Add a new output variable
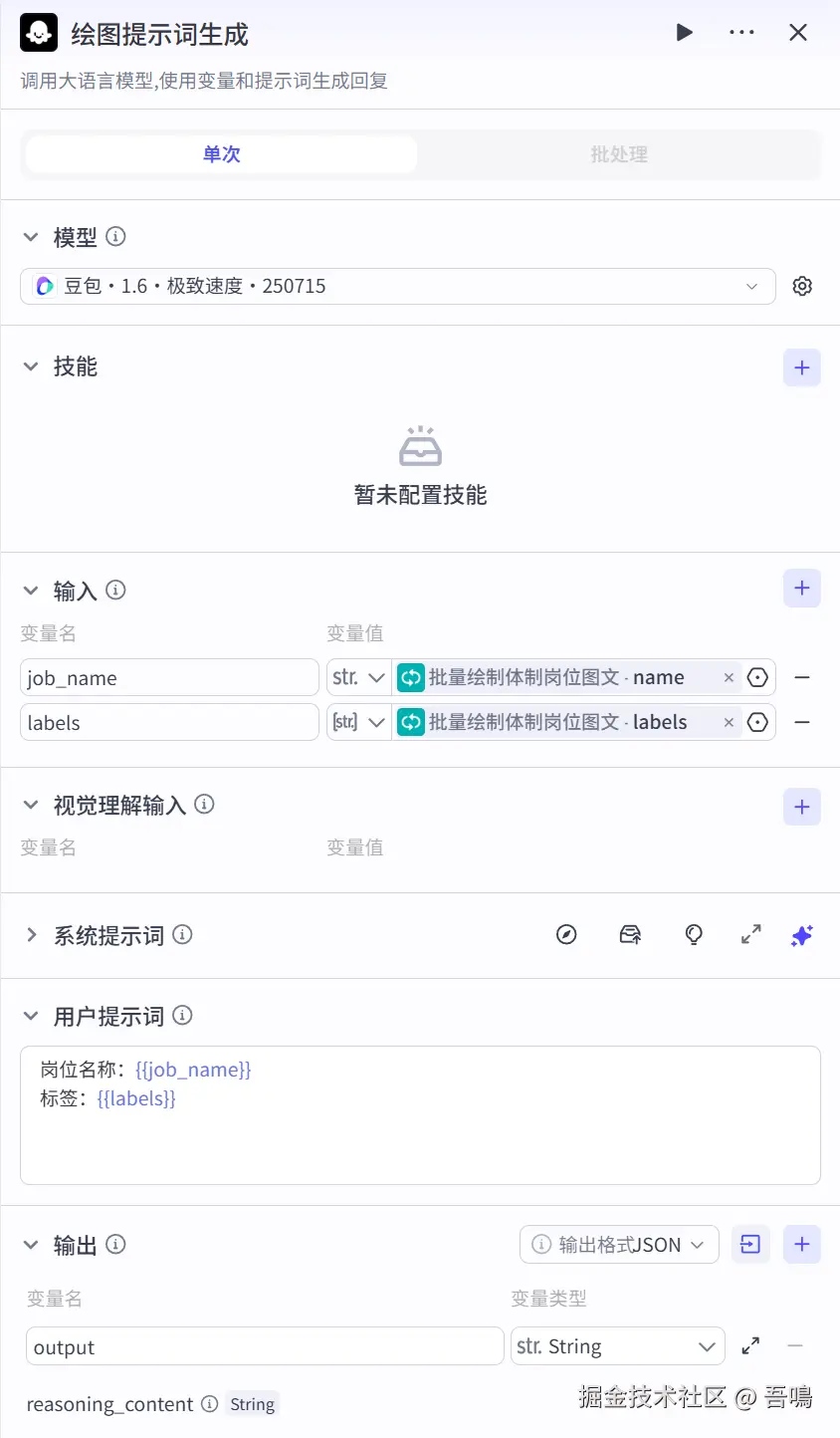This screenshot has width=840, height=1438. (802, 1245)
